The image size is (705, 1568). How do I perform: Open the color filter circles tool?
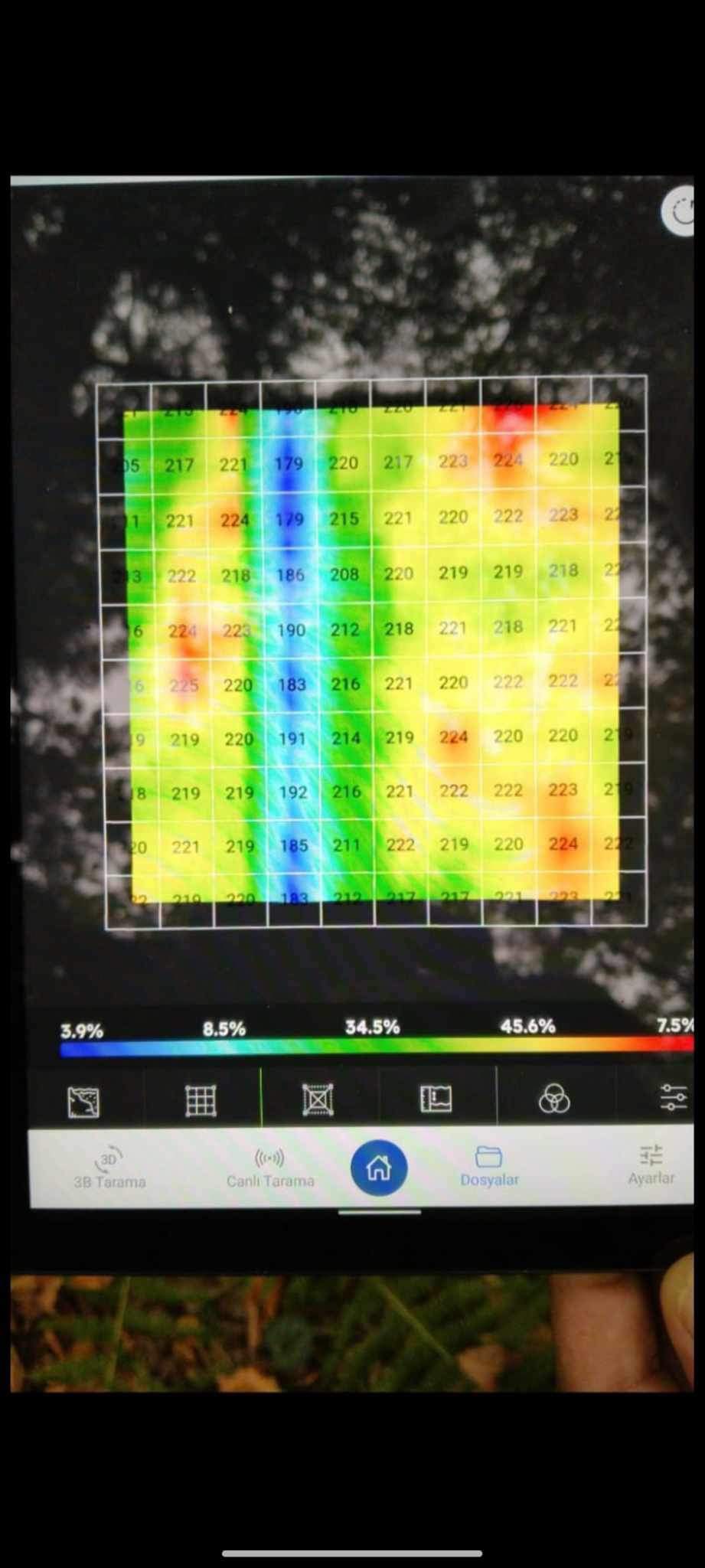pos(554,1099)
